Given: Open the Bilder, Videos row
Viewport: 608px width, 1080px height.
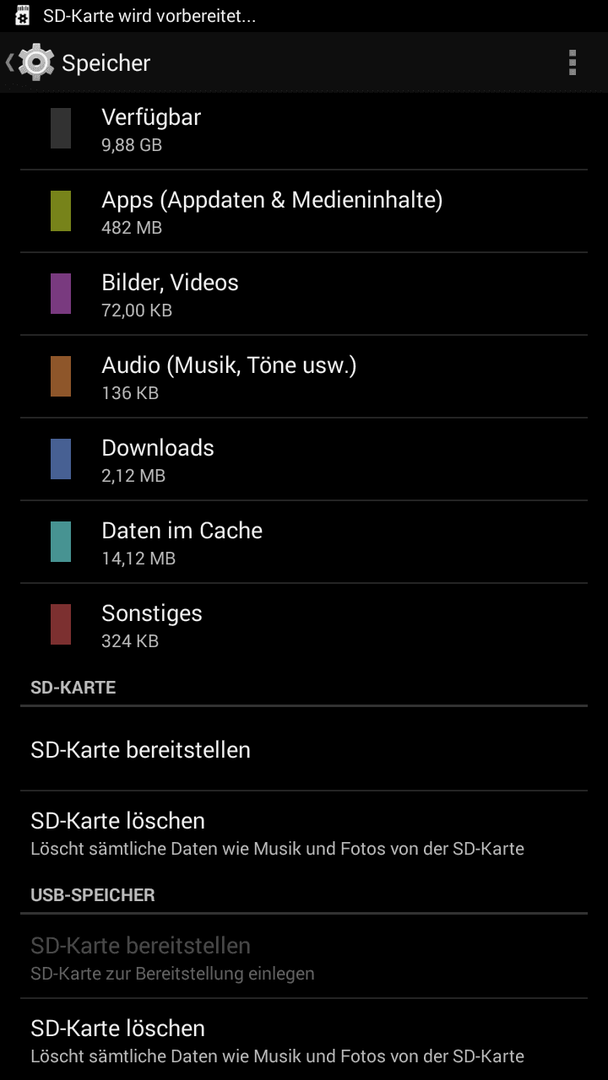Looking at the screenshot, I should (304, 294).
